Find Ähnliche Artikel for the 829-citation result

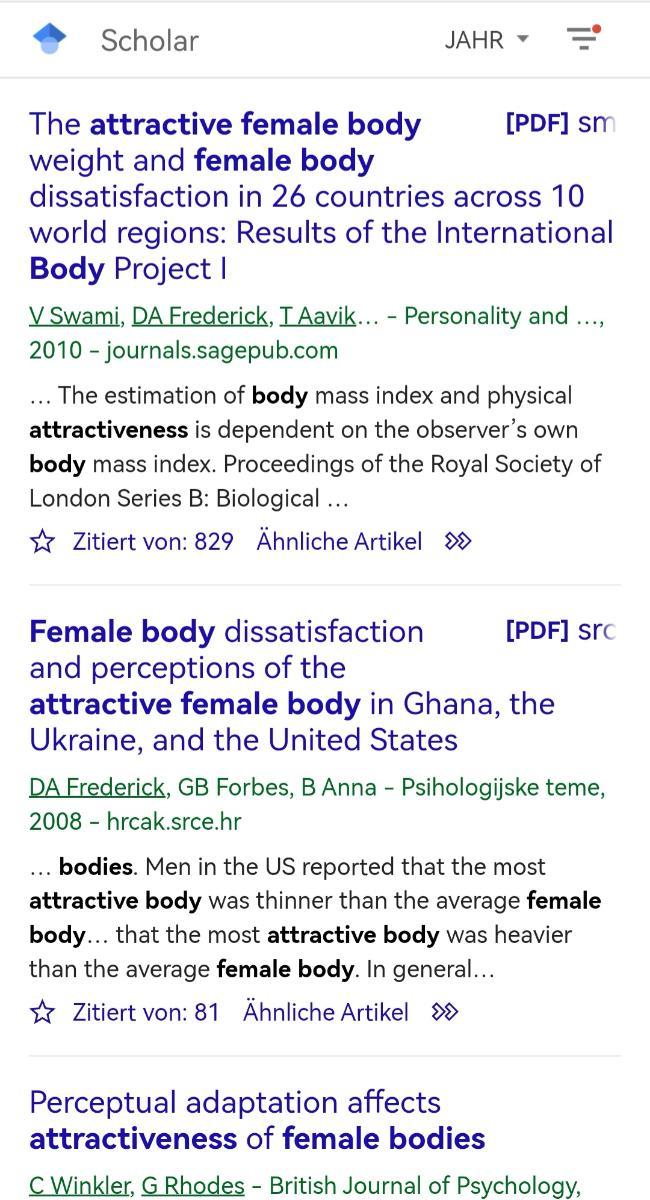pos(339,542)
